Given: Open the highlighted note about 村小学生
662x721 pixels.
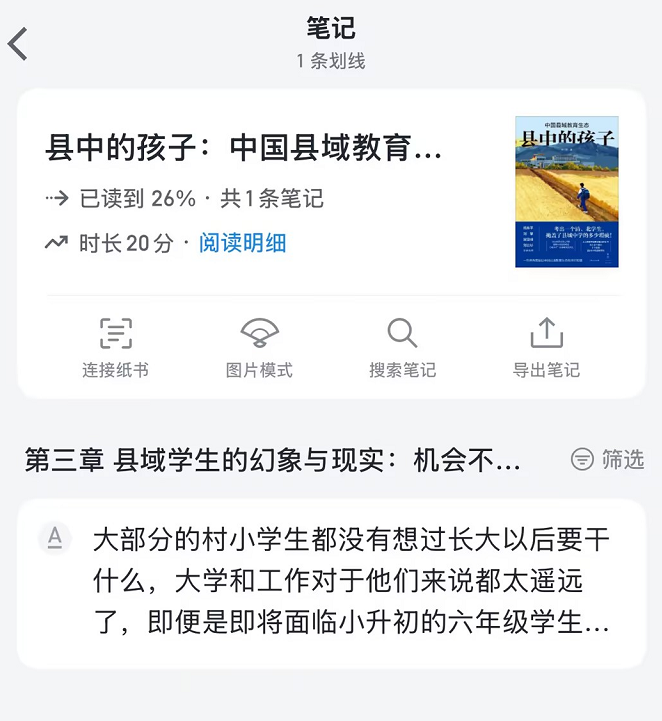Looking at the screenshot, I should click(350, 582).
